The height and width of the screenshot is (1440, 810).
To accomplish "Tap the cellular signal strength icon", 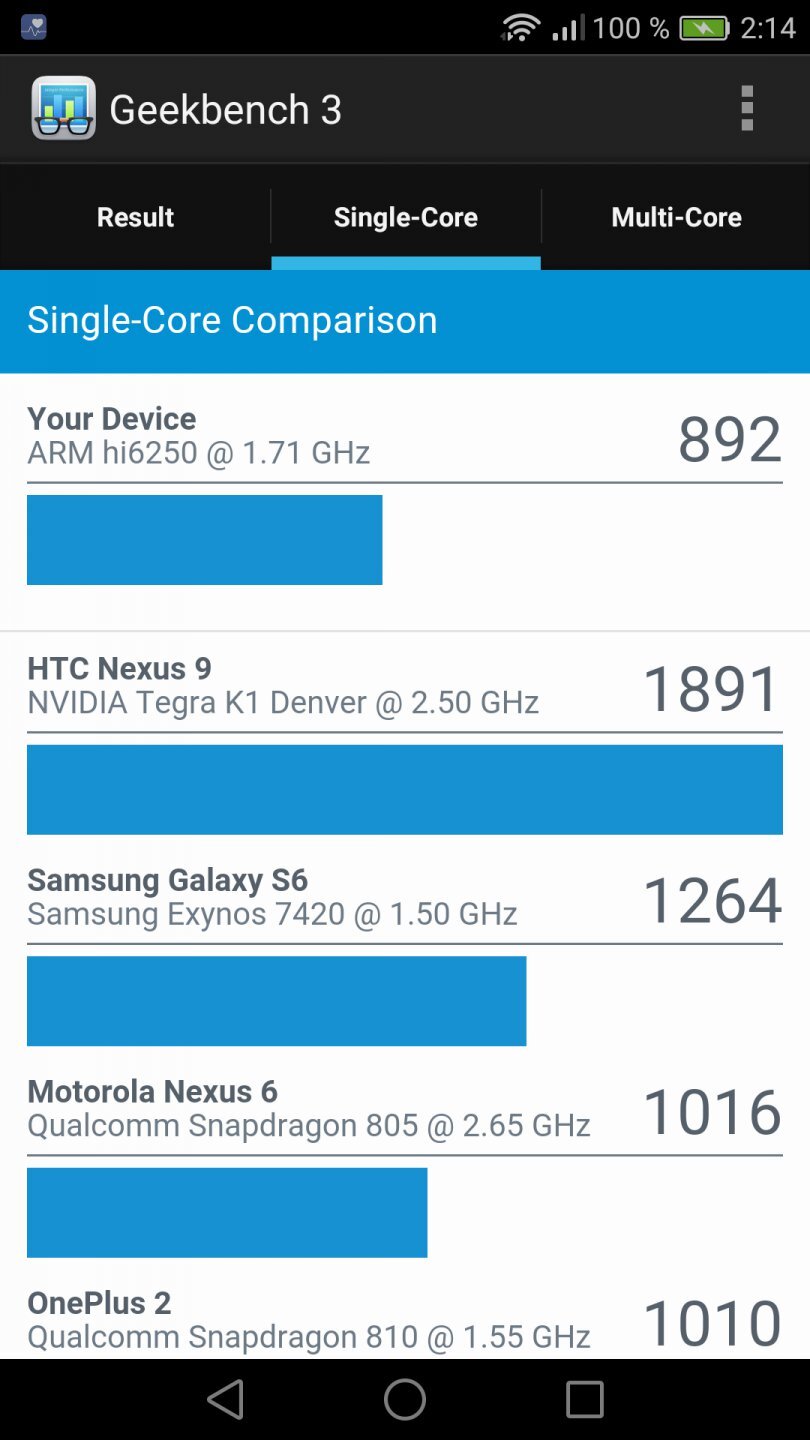I will 566,27.
